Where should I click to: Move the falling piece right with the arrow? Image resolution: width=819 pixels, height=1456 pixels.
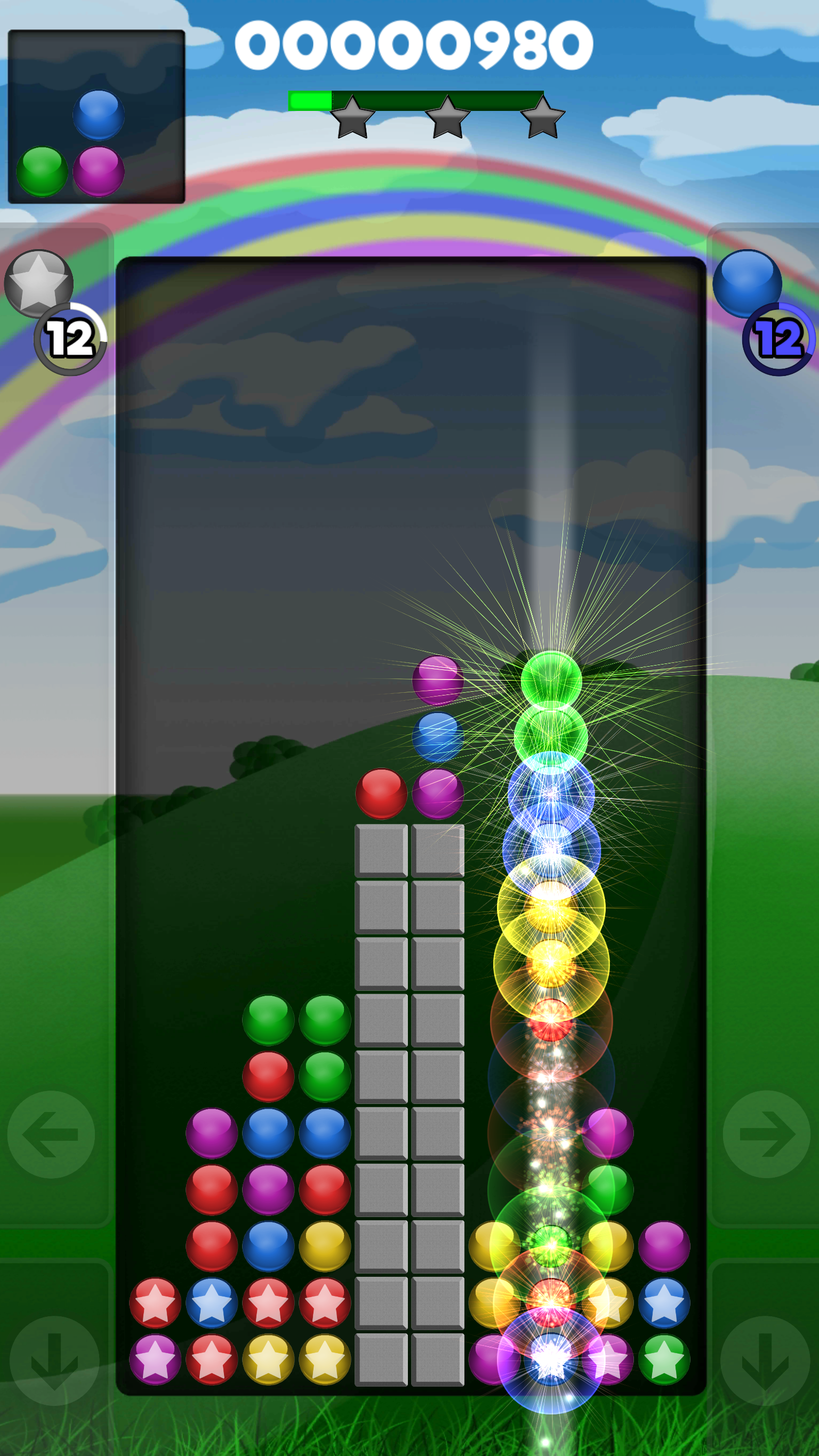(x=767, y=1134)
